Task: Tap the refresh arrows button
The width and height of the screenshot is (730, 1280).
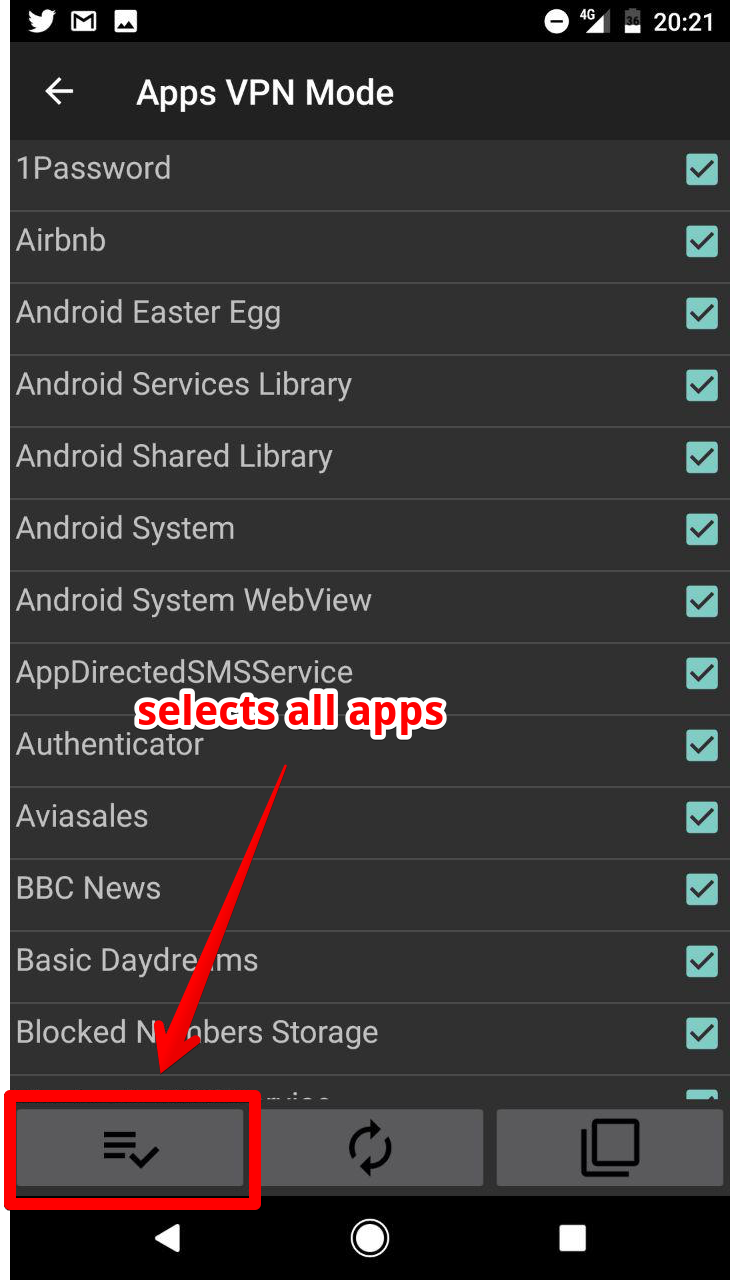Action: pyautogui.click(x=370, y=1148)
